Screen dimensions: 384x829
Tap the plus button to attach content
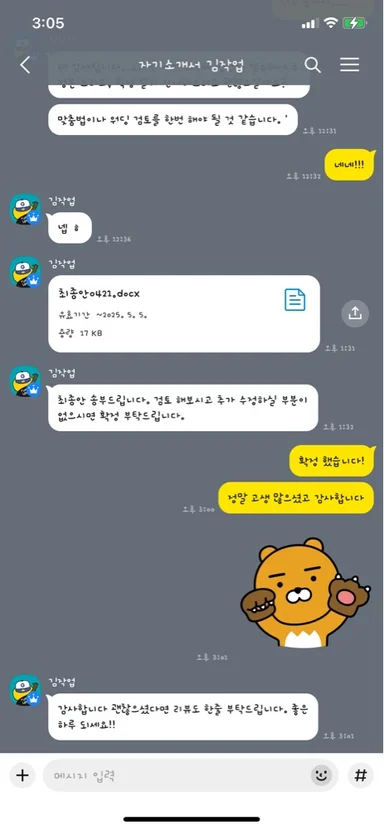[x=22, y=775]
